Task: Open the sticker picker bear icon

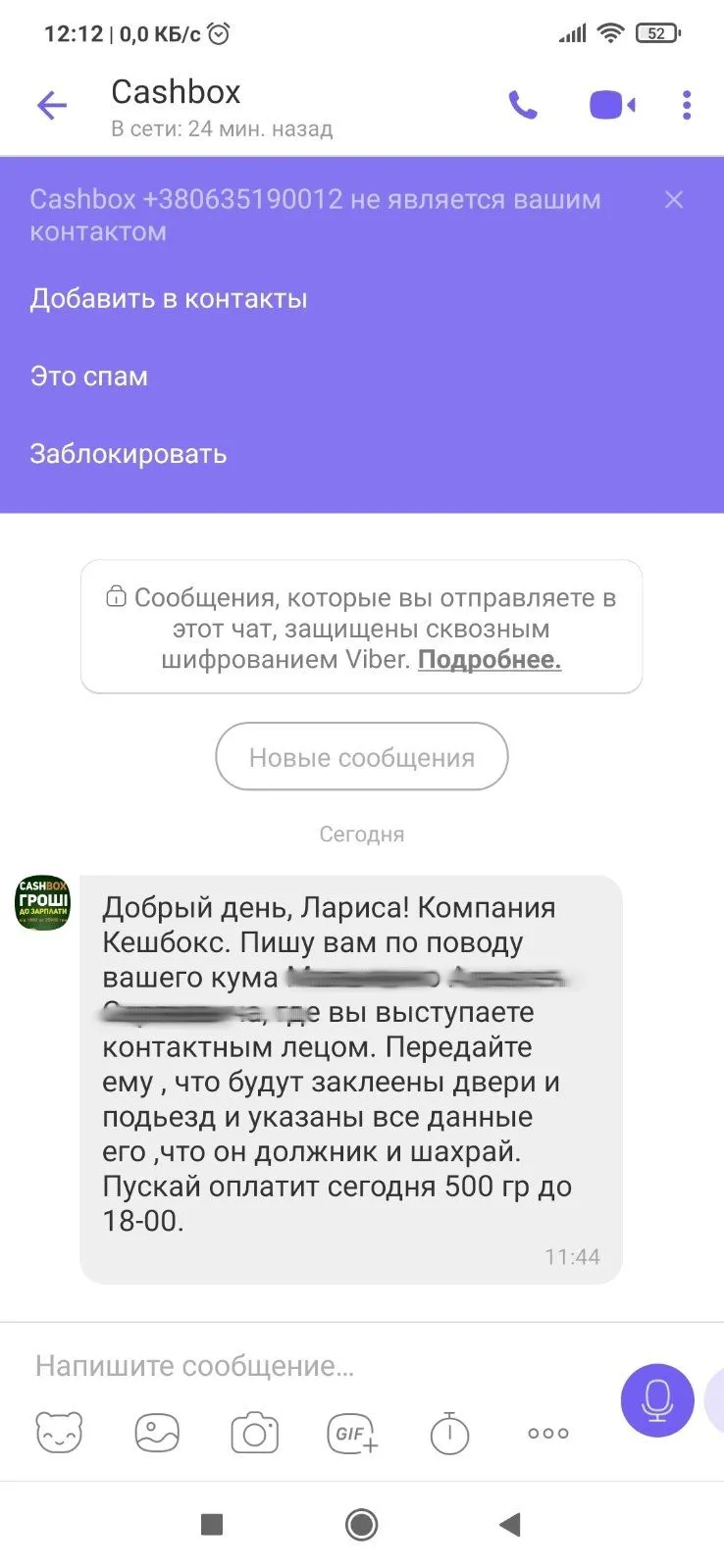Action: coord(60,1433)
